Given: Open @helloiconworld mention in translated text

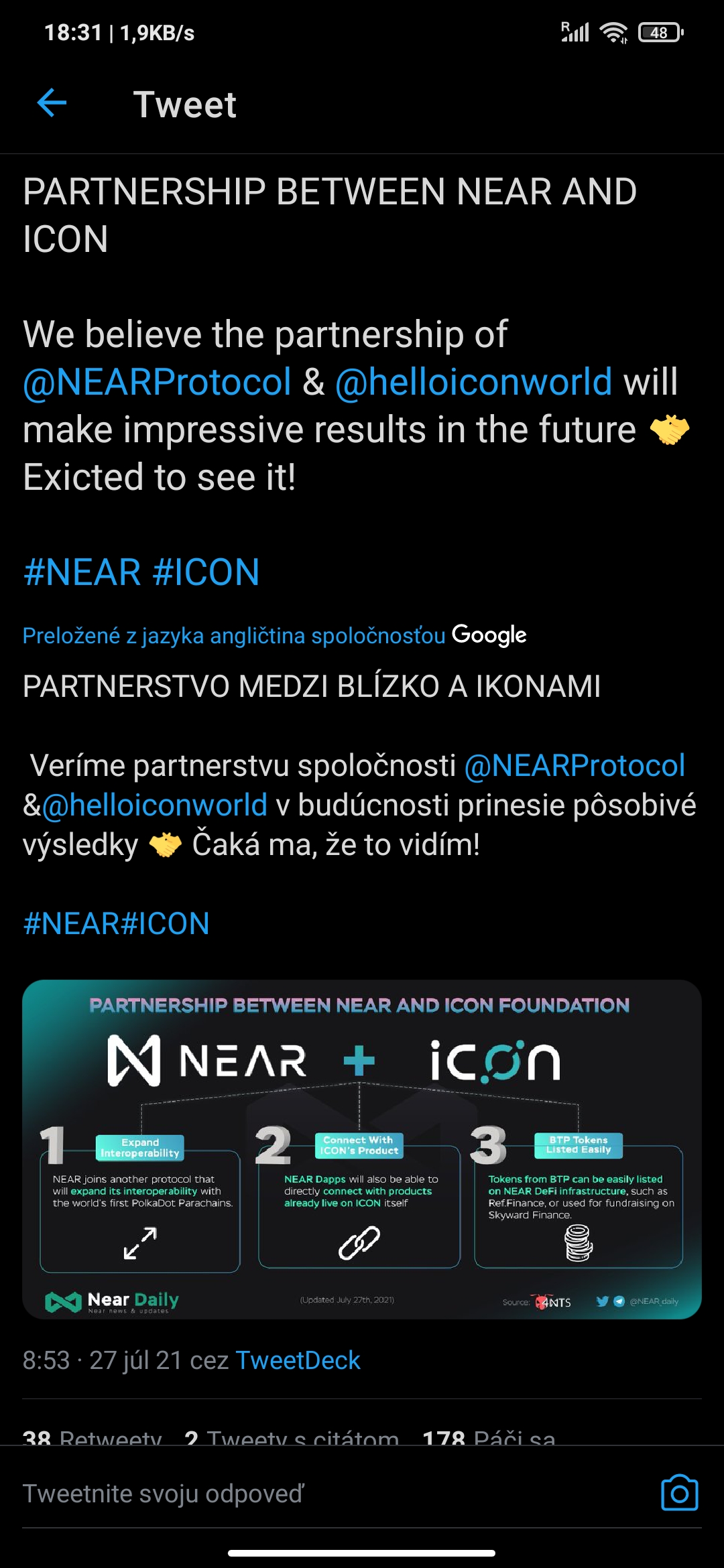Looking at the screenshot, I should tap(155, 805).
